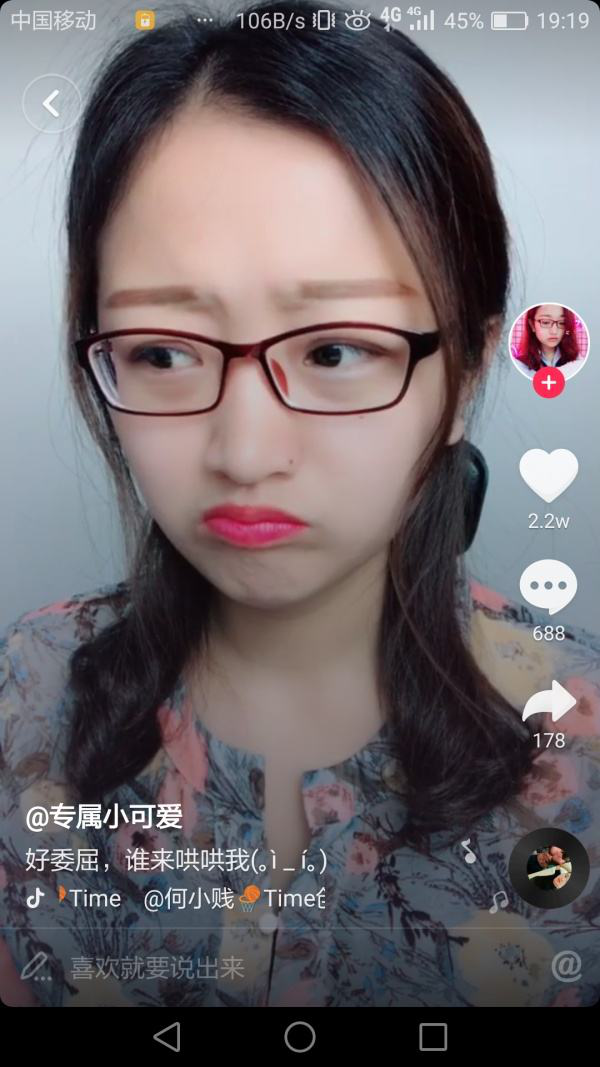Open the creator's profile avatar
This screenshot has height=1067, width=600.
(x=548, y=343)
